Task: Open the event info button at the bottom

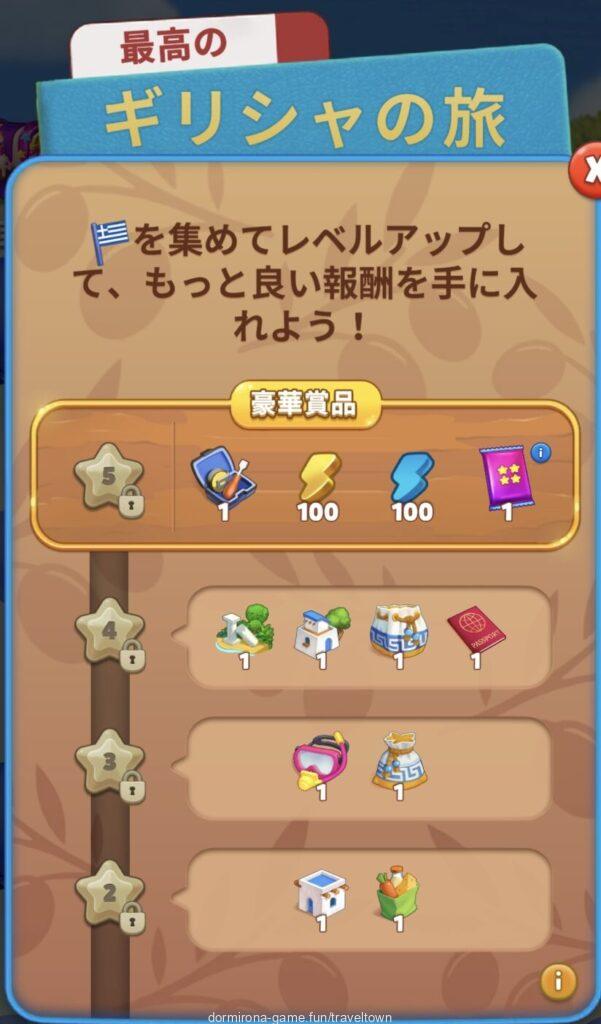Action: tap(557, 981)
